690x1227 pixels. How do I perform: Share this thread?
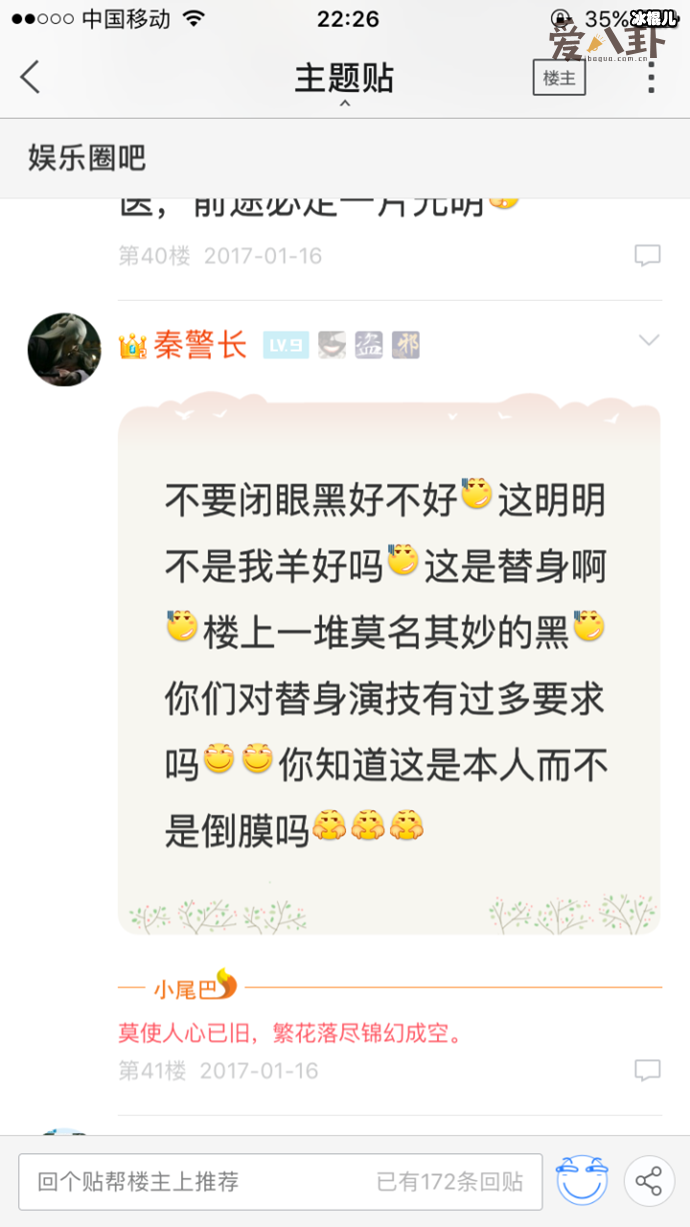649,1181
